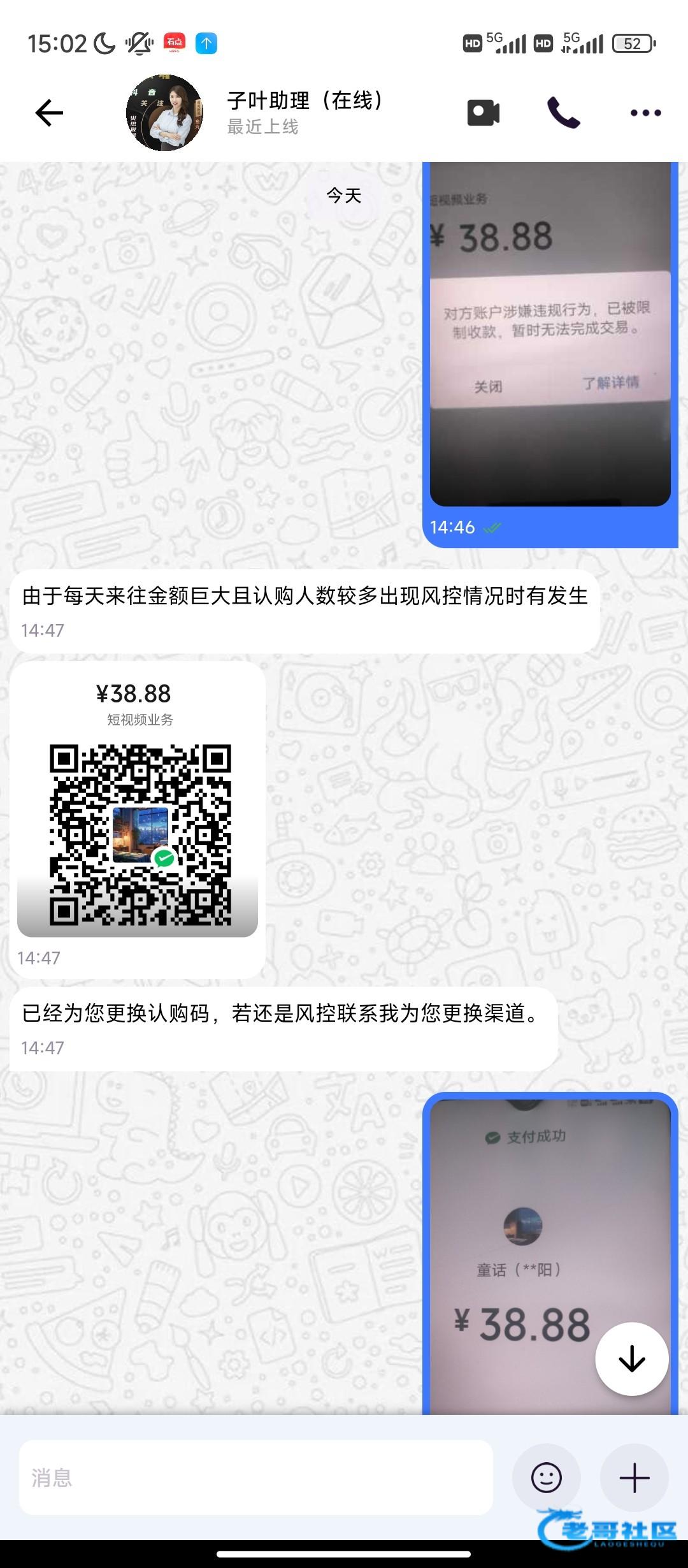
Task: Focus the 消息 text input field
Action: (255, 1477)
